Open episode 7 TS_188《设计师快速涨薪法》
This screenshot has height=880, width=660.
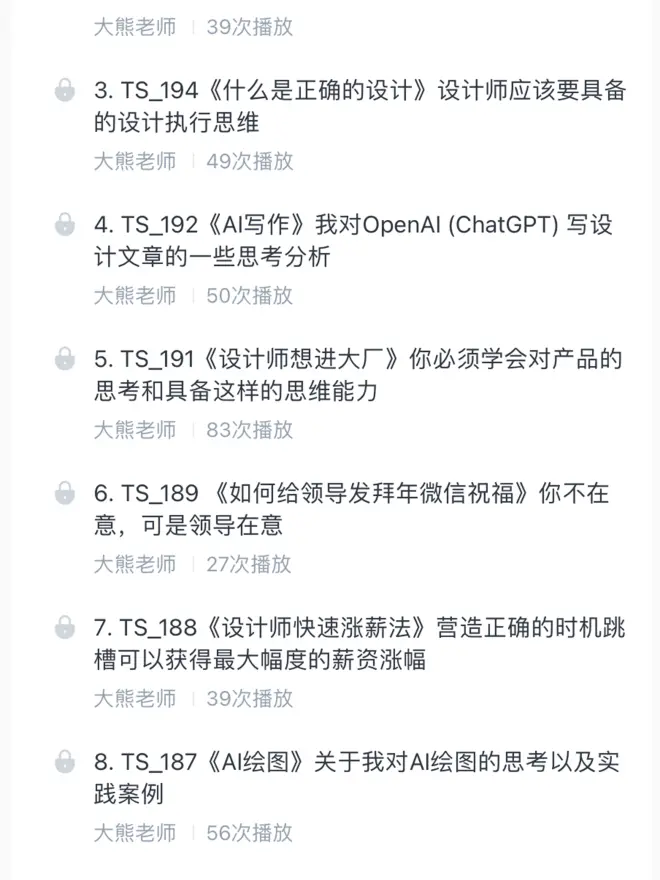tap(360, 644)
